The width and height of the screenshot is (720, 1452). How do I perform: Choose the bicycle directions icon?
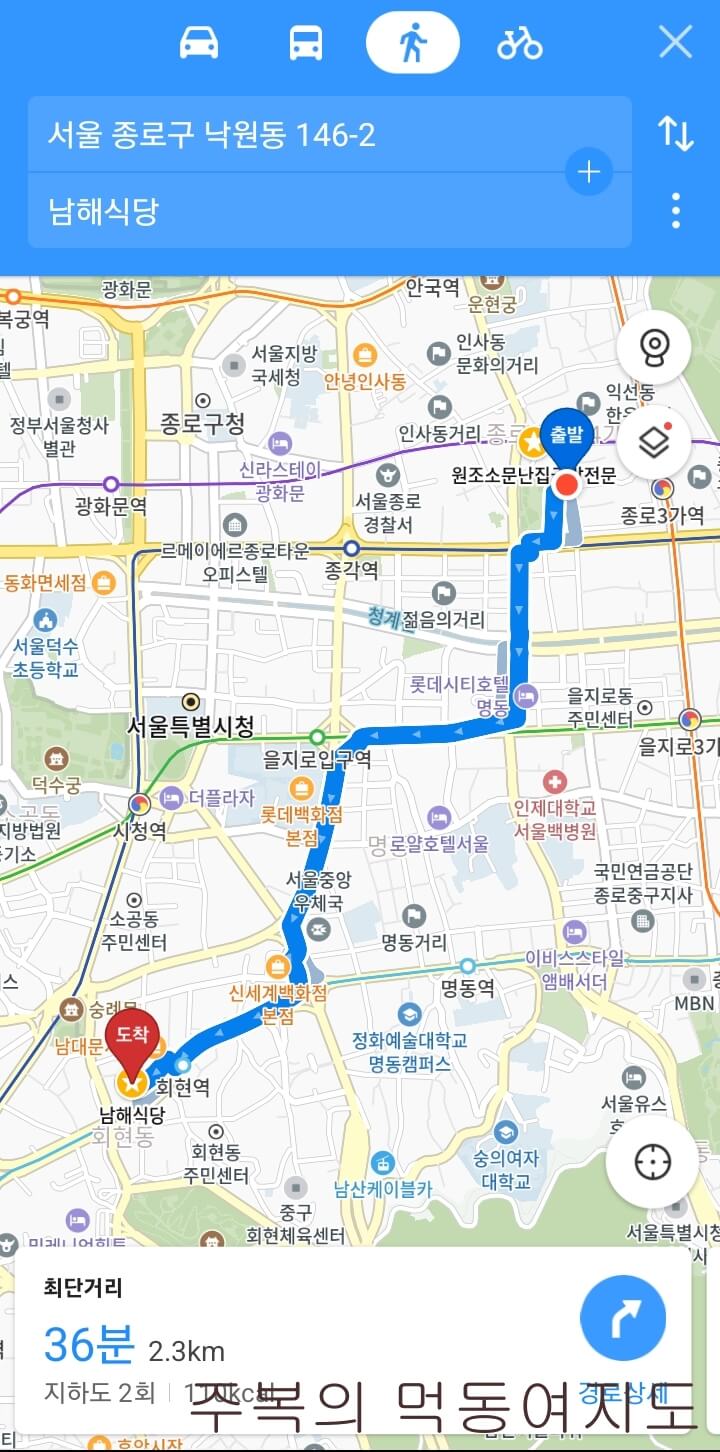pos(519,42)
